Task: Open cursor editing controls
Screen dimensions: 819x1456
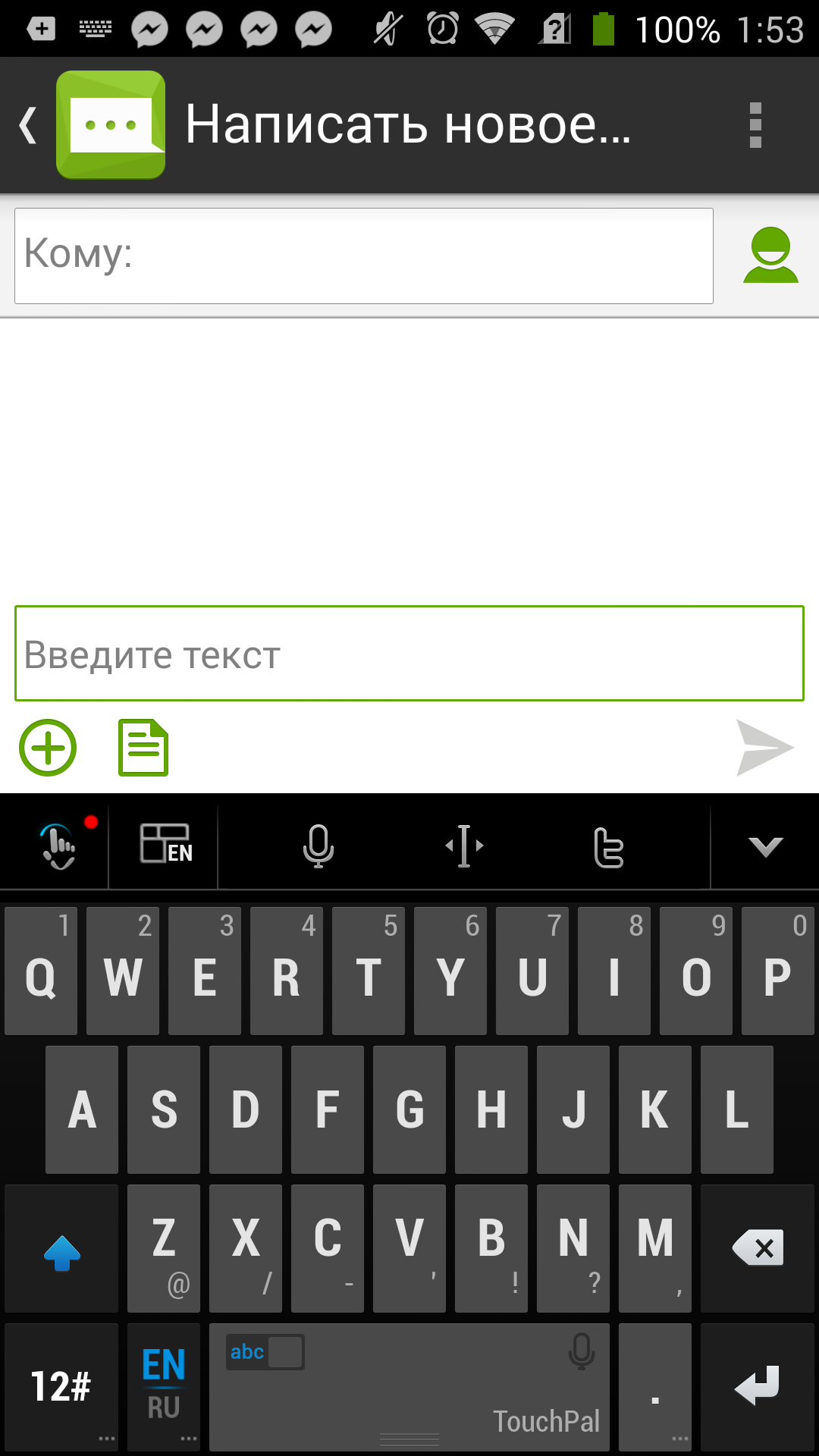Action: point(464,846)
